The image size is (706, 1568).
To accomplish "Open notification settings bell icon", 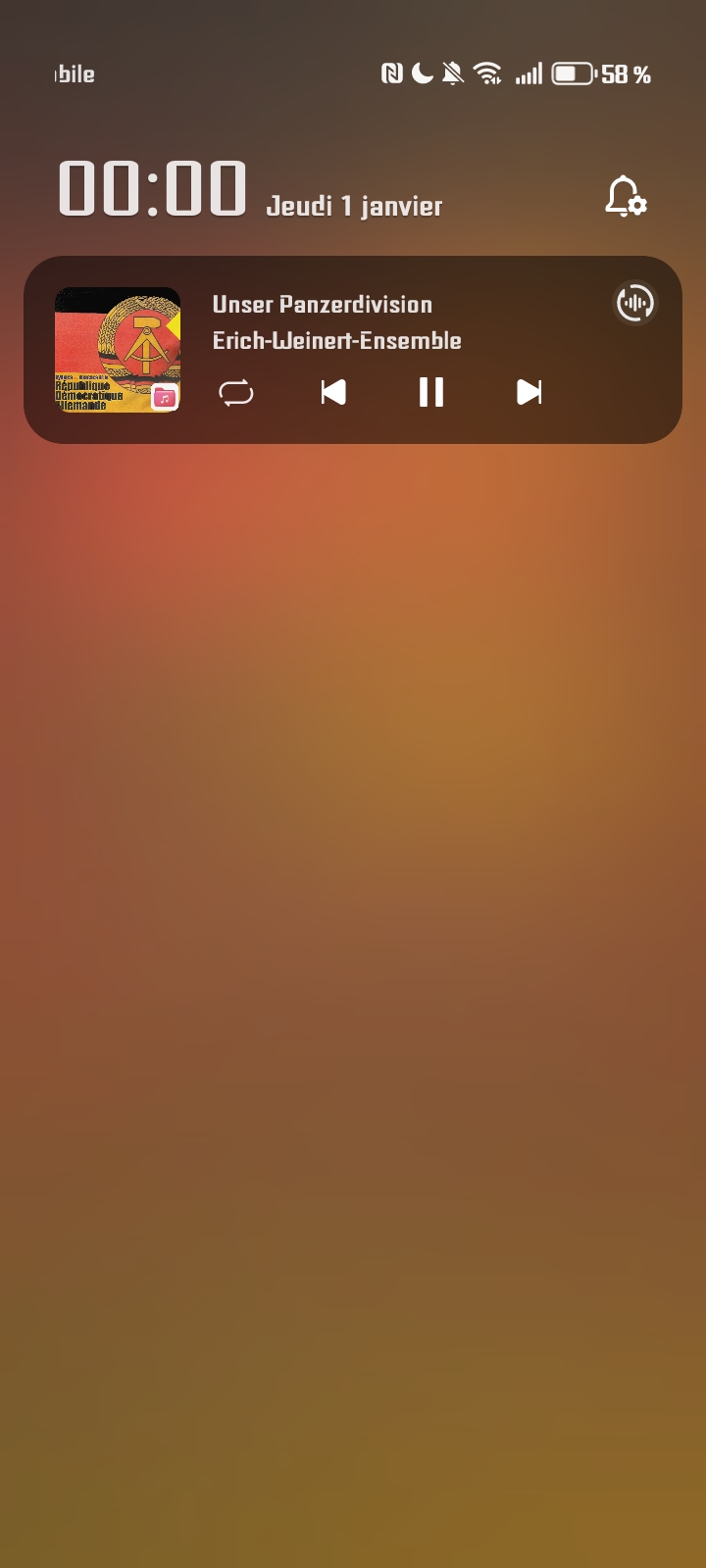I will (625, 197).
